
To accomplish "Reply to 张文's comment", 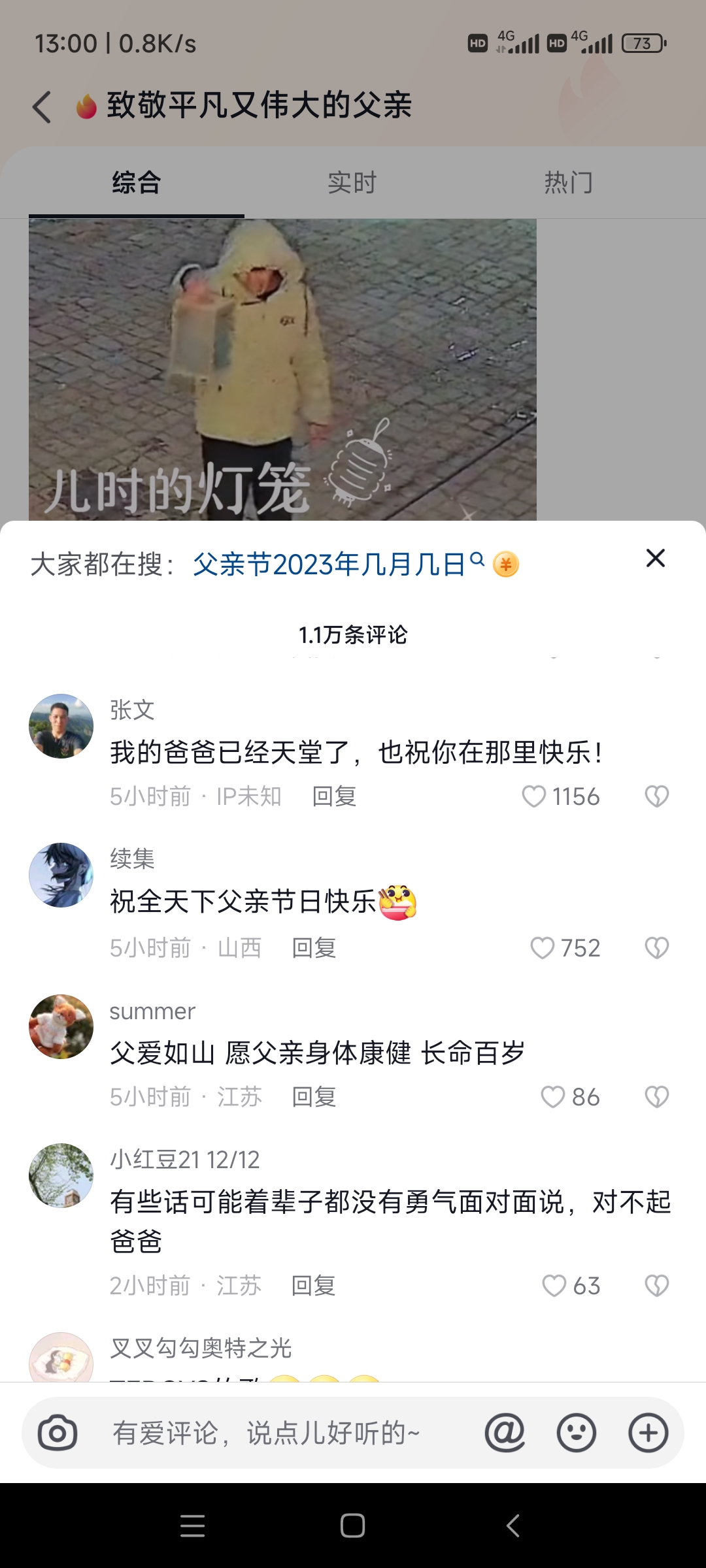I will pos(334,796).
